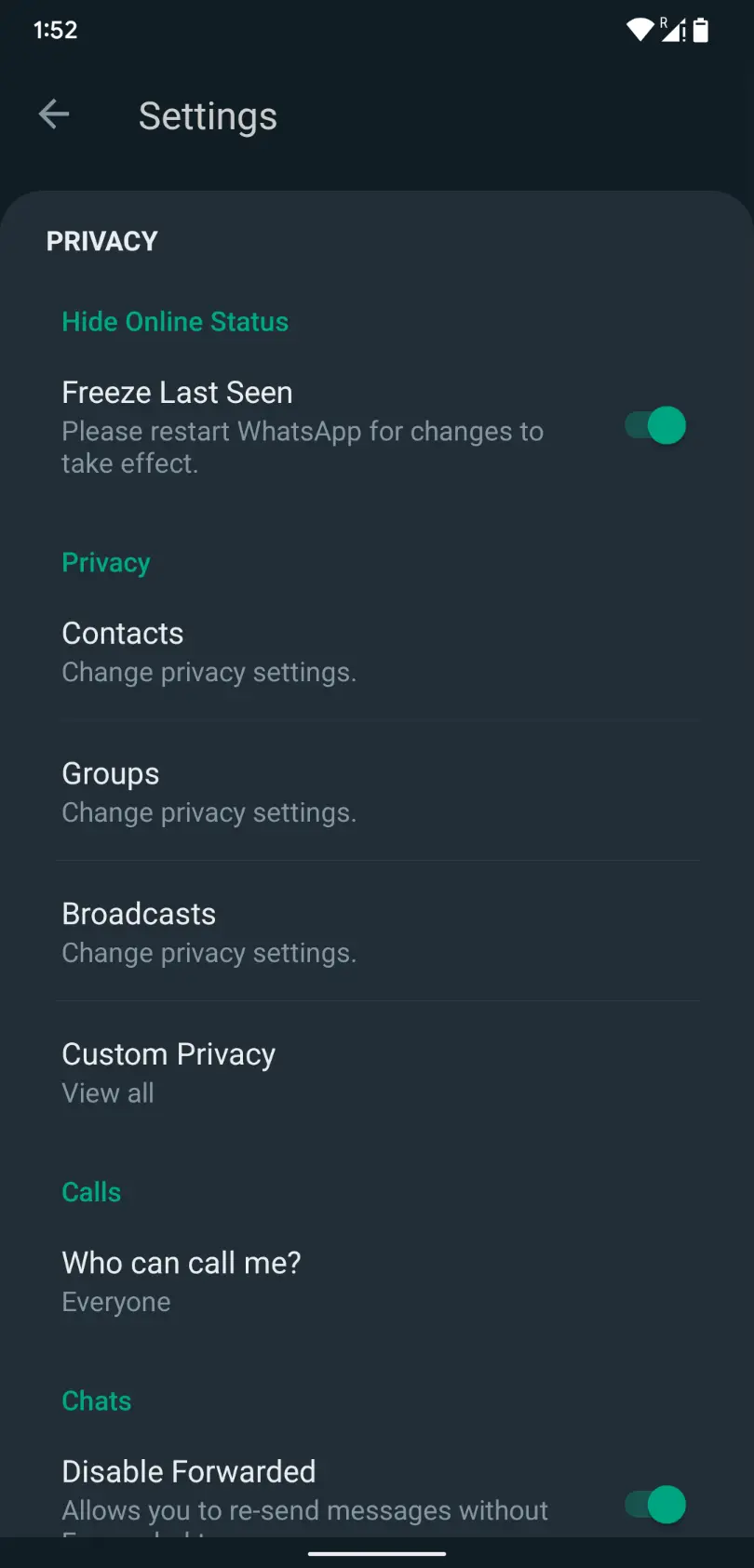Image resolution: width=754 pixels, height=1568 pixels.
Task: Open Broadcasts privacy settings
Action: click(377, 932)
